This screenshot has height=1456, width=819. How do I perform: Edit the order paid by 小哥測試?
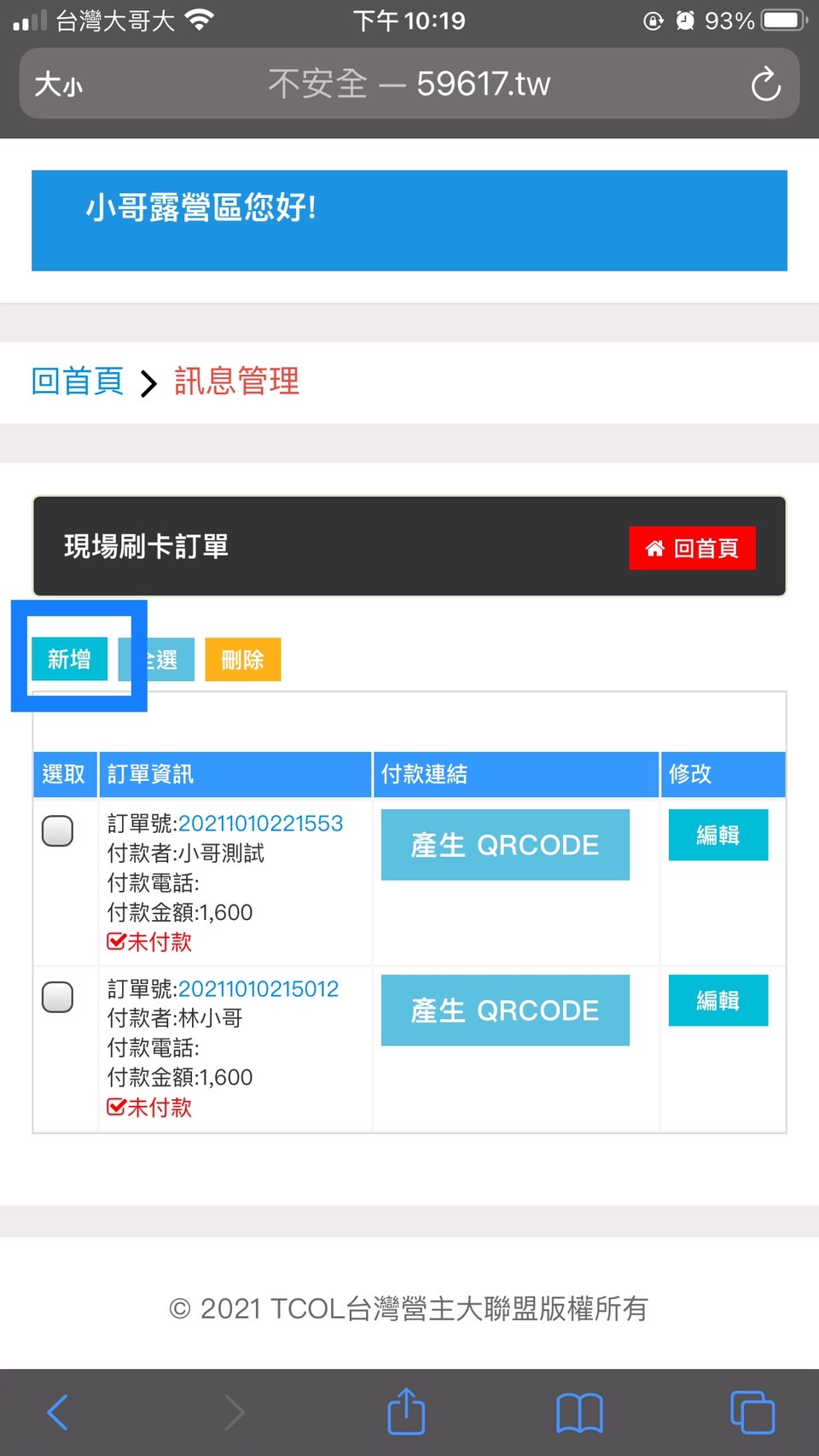(718, 835)
